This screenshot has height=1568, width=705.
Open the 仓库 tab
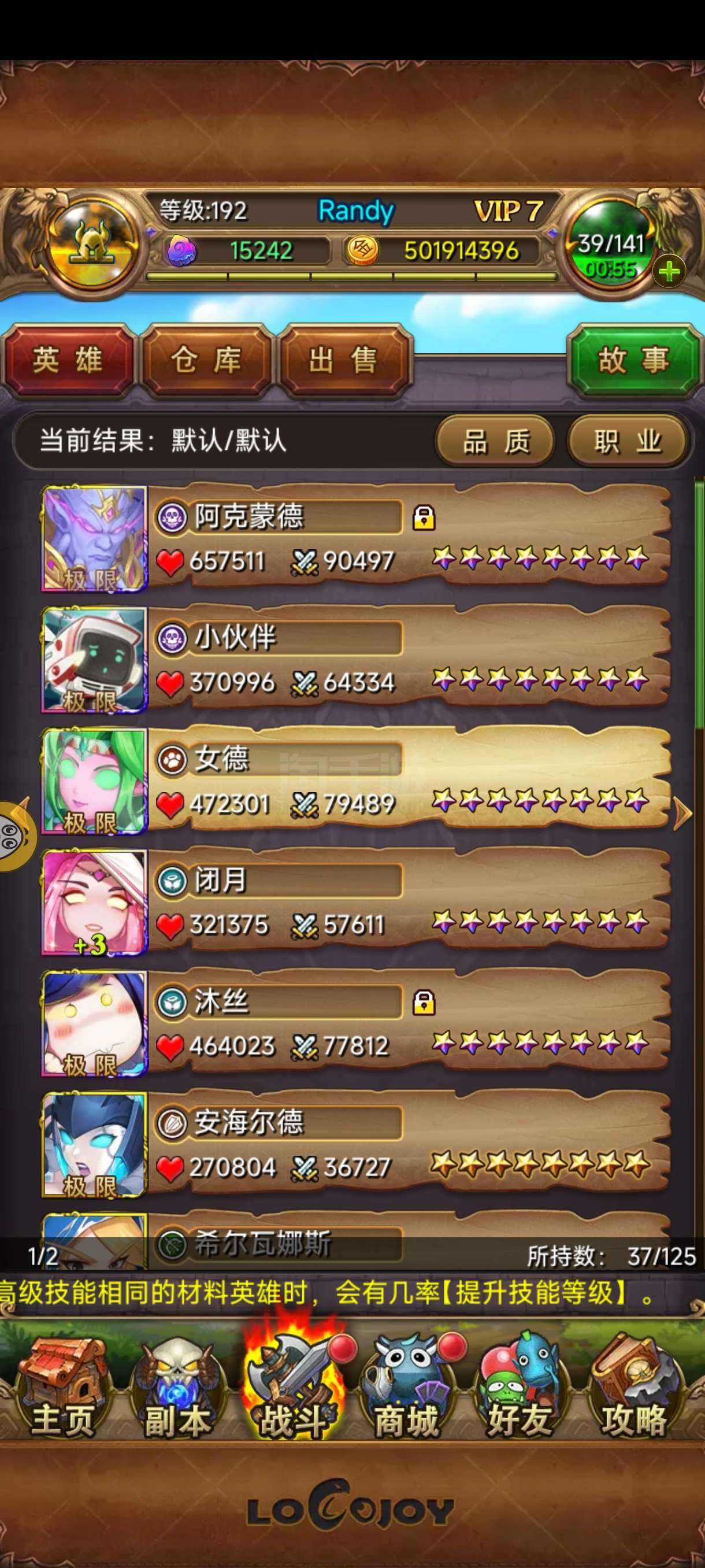coord(207,360)
